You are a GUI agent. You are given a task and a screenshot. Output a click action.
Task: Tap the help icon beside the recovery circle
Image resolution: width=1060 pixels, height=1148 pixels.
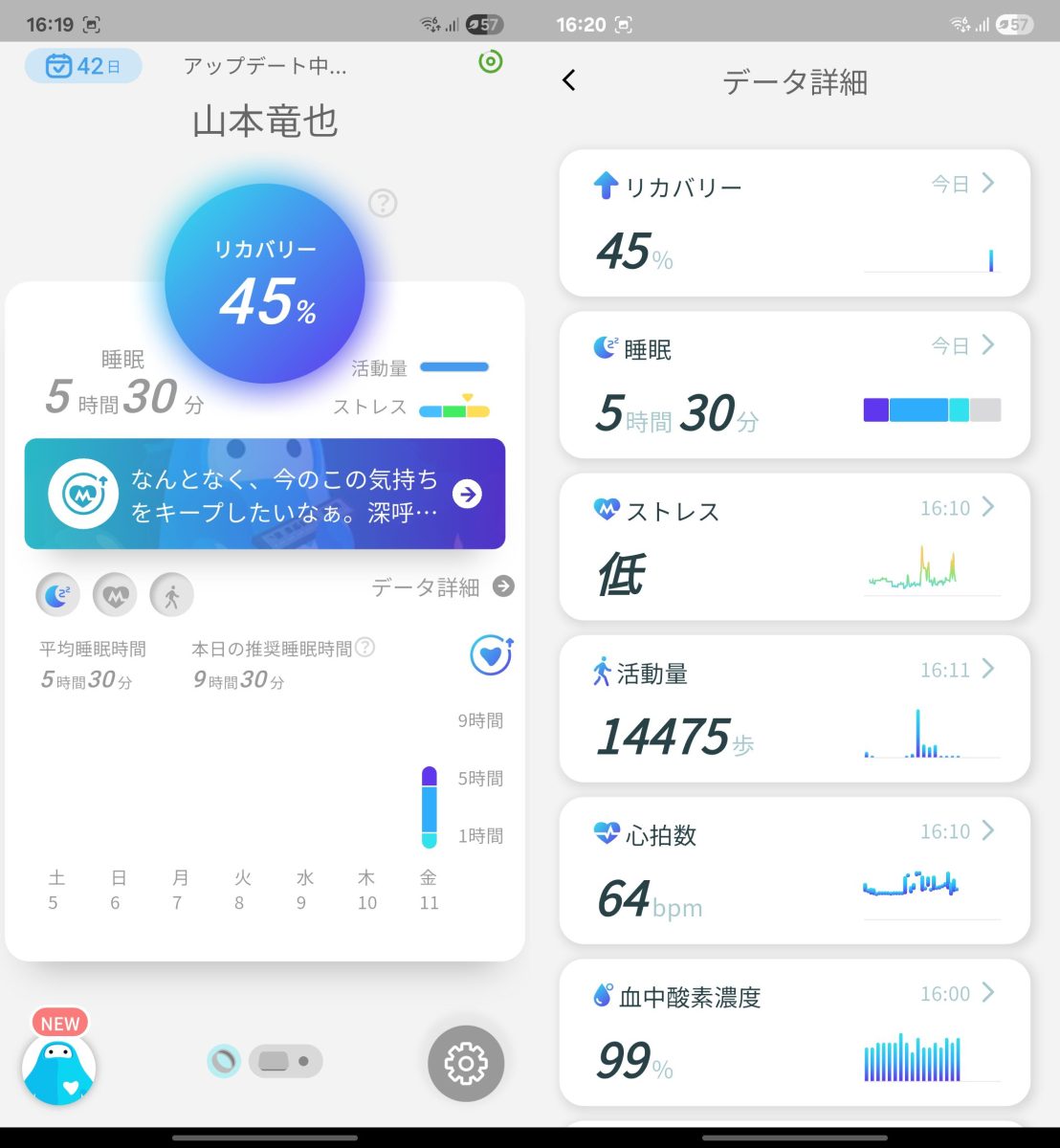[x=383, y=203]
